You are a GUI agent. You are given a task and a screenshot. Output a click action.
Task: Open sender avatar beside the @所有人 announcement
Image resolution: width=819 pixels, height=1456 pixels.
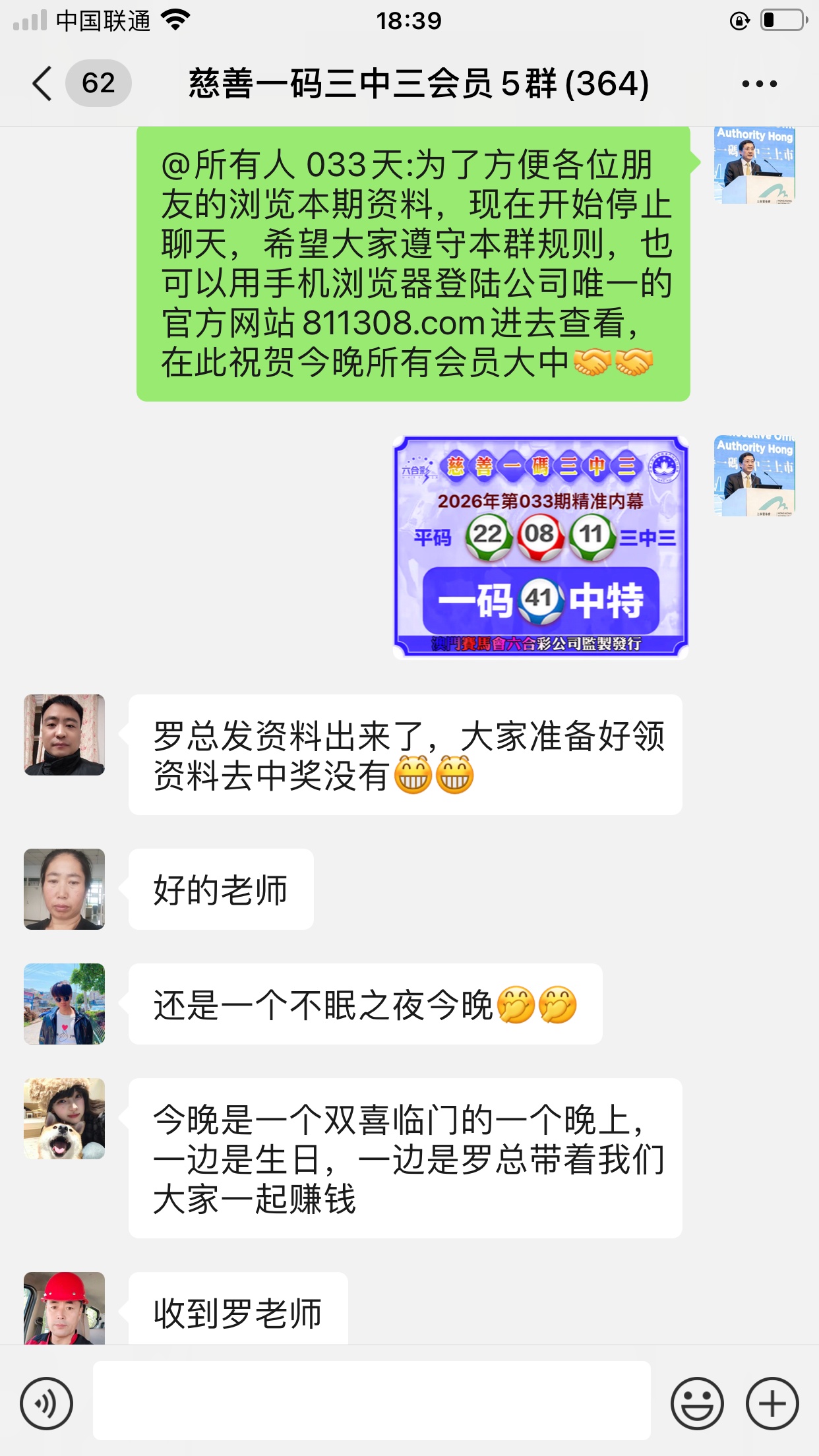pos(754,165)
